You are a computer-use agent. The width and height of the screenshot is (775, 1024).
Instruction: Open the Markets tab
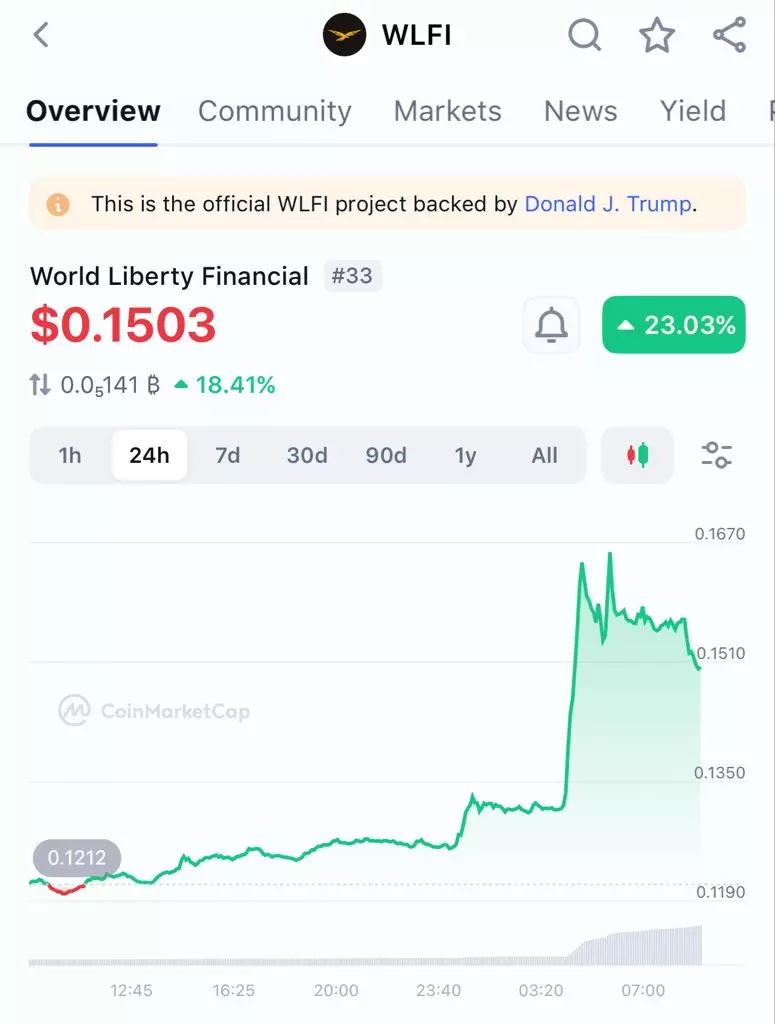point(447,111)
